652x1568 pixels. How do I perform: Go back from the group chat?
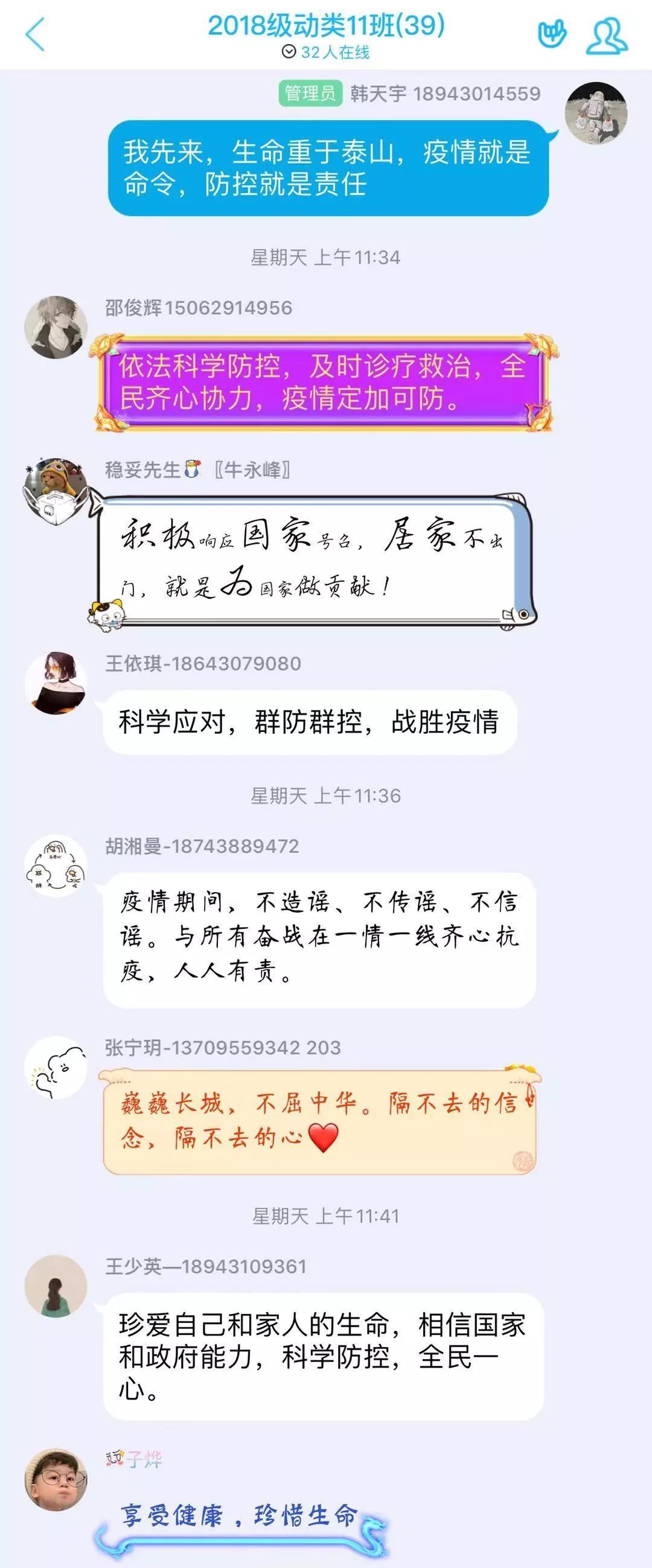[34, 34]
